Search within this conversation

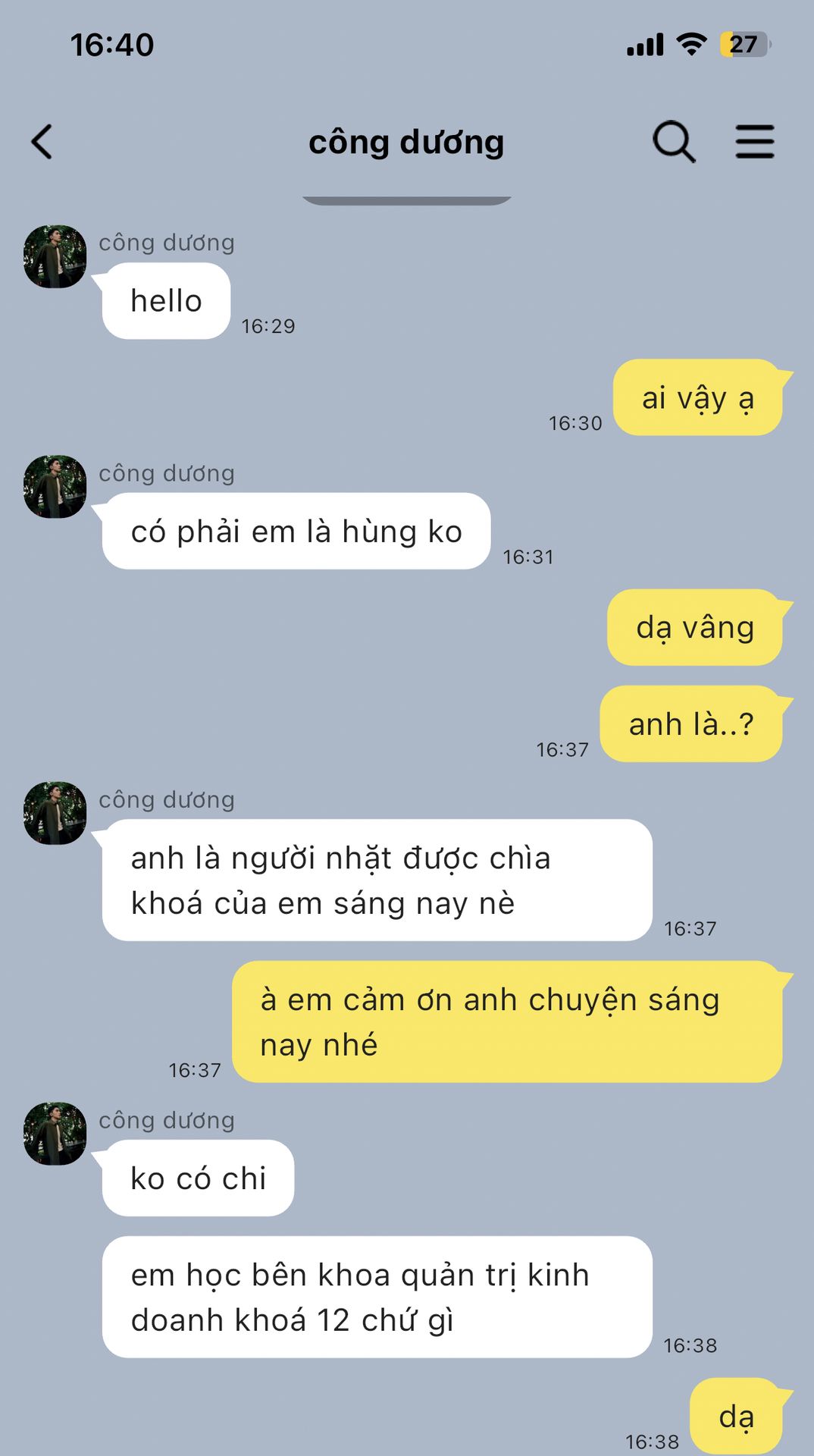click(x=673, y=142)
